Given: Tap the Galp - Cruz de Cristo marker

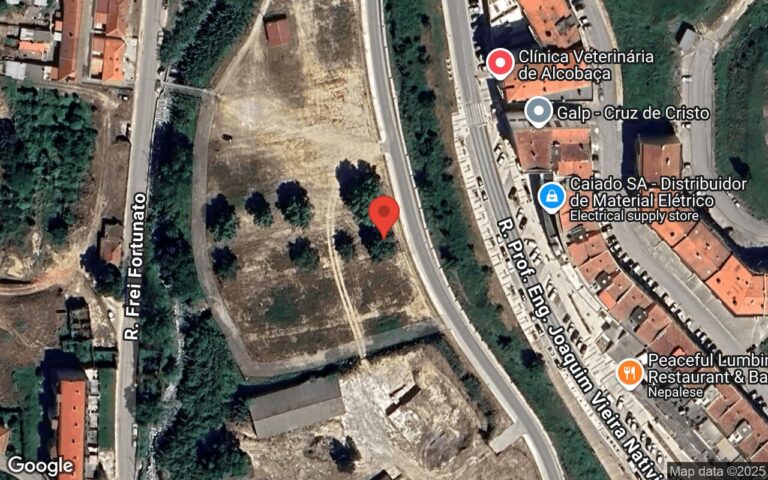Looking at the screenshot, I should click(x=539, y=111).
